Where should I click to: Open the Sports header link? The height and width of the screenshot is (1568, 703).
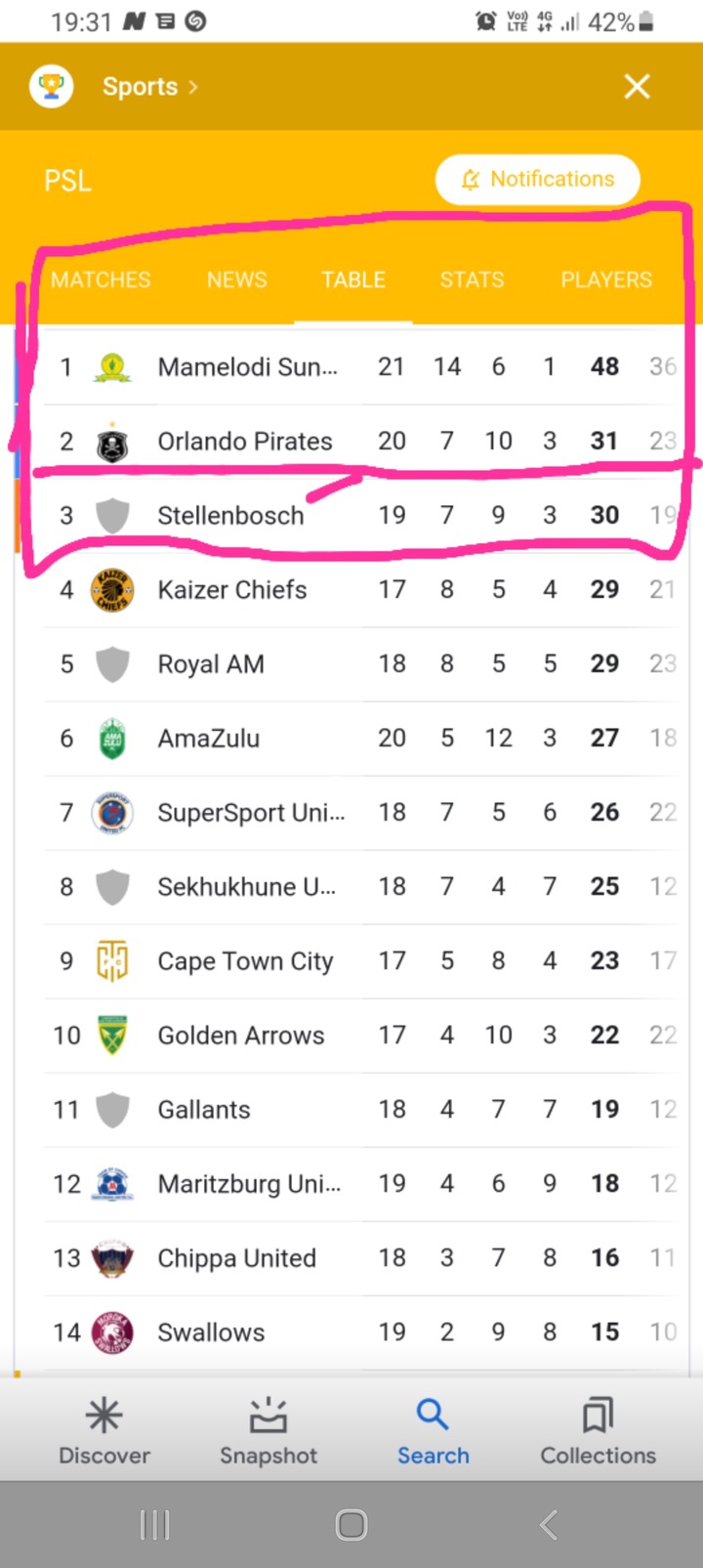click(150, 87)
